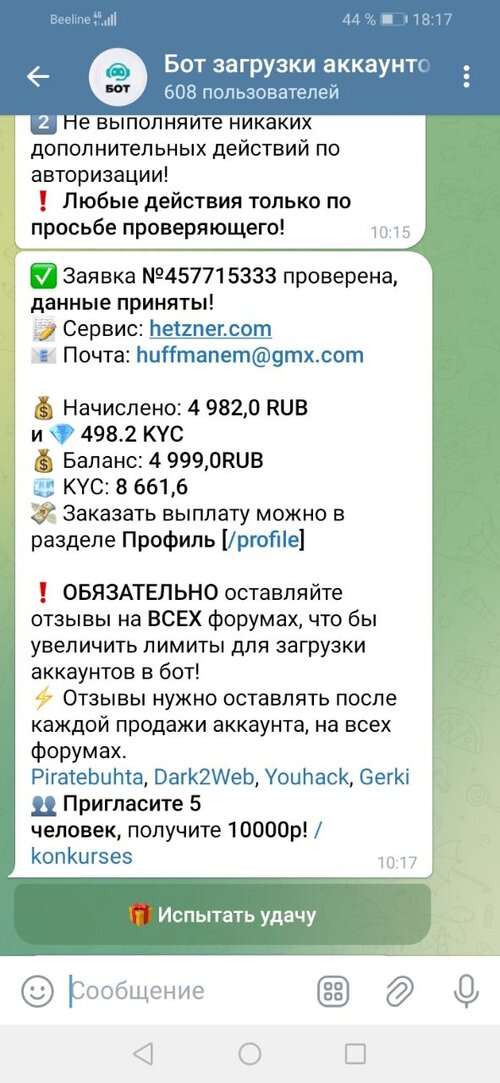The width and height of the screenshot is (500, 1083).
Task: Open the emoji picker
Action: tap(37, 993)
